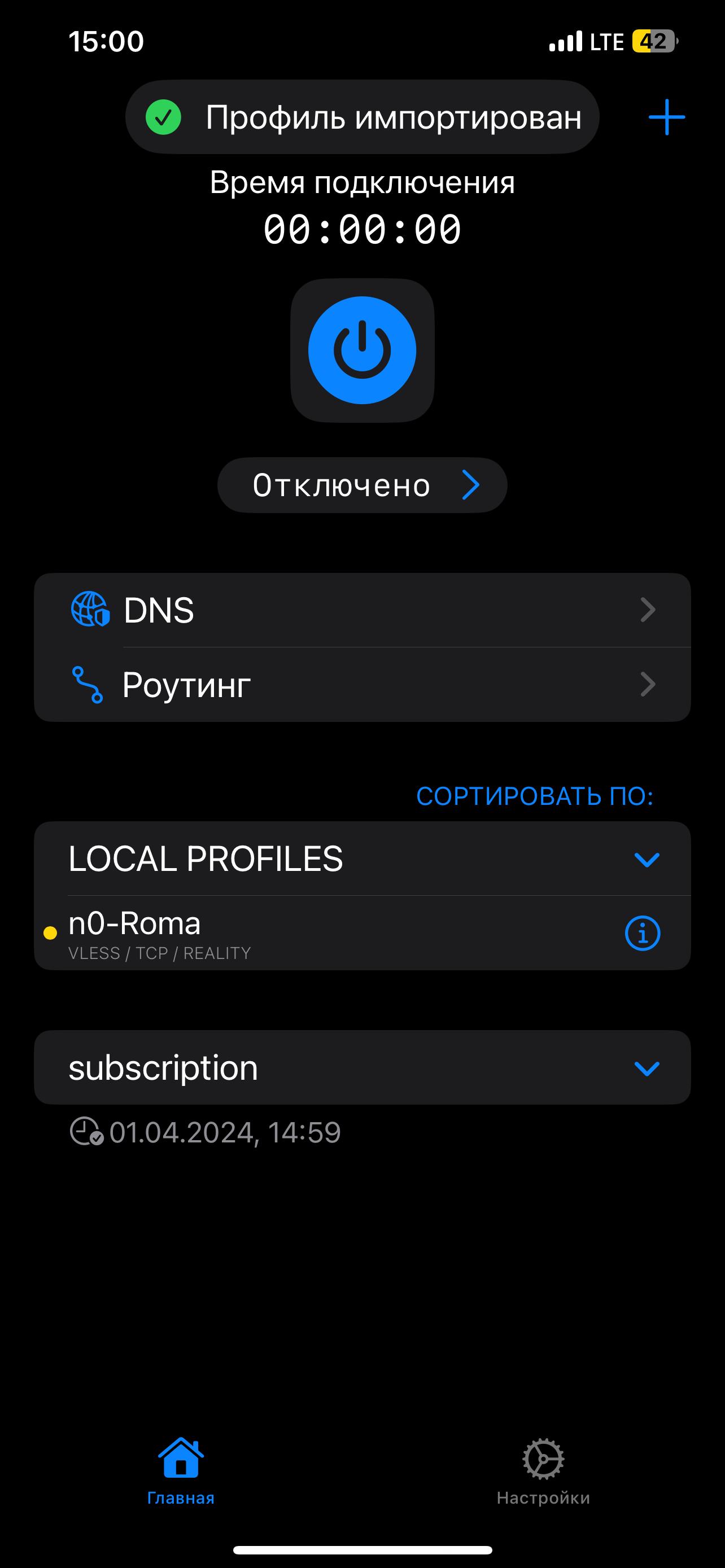Select the n0-Roma profile
The width and height of the screenshot is (725, 1568).
click(304, 932)
